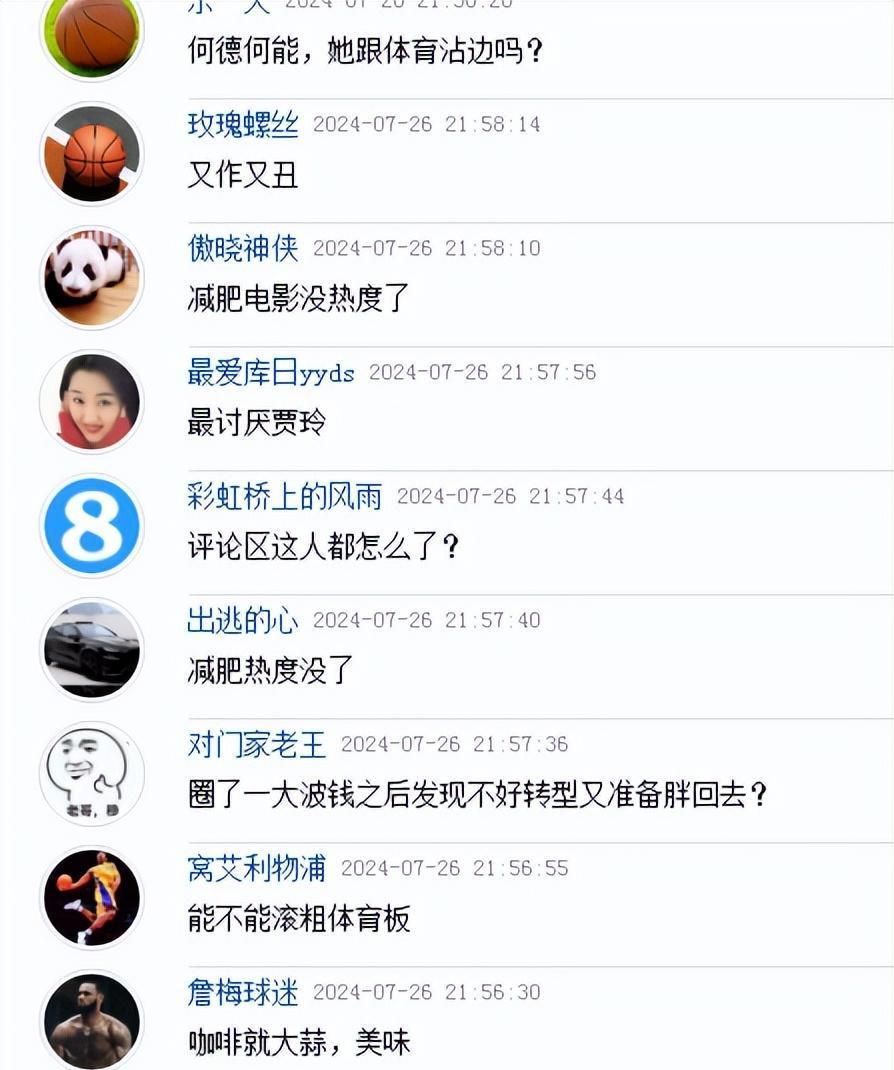Open 玫瑰螺丝's user profile link
The height and width of the screenshot is (1070, 894).
click(x=243, y=124)
